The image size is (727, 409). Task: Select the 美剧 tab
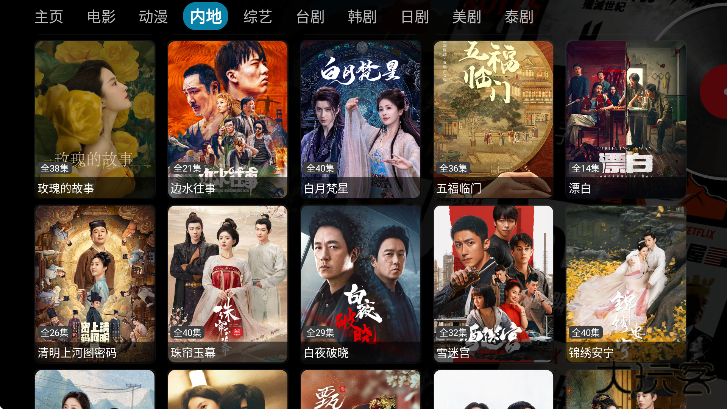pyautogui.click(x=466, y=17)
